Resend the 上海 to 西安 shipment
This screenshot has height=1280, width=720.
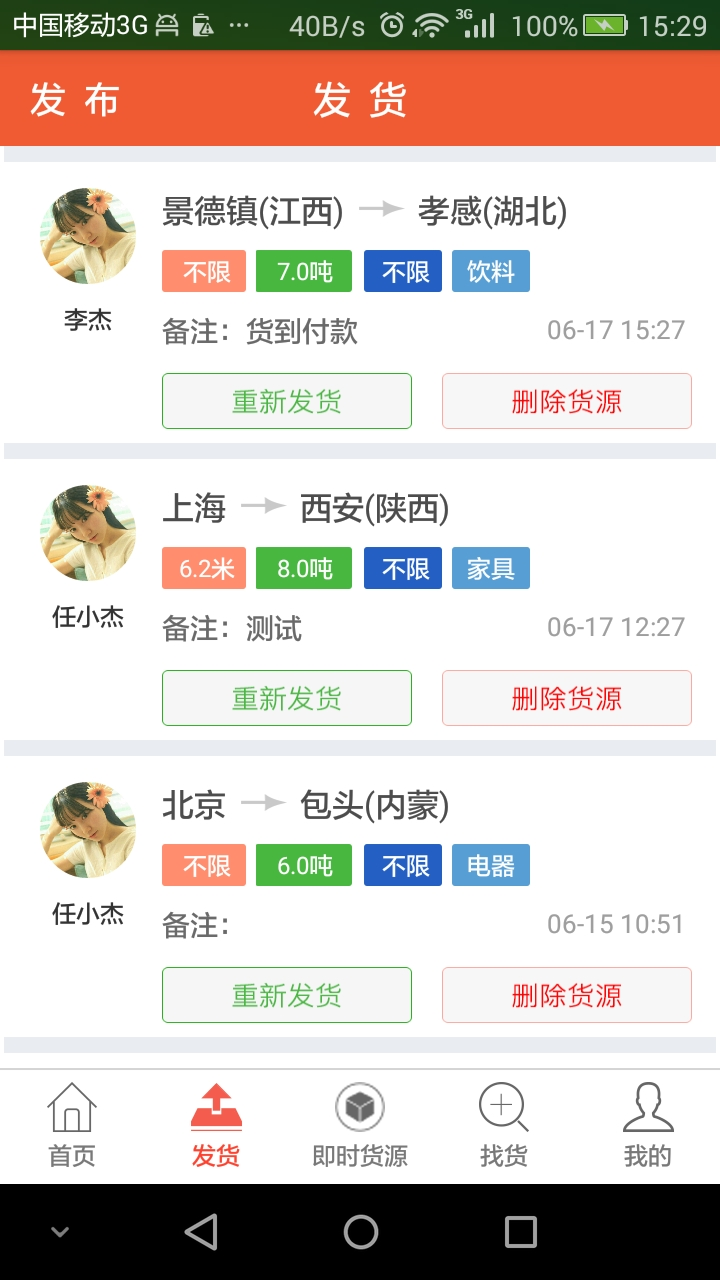[287, 698]
